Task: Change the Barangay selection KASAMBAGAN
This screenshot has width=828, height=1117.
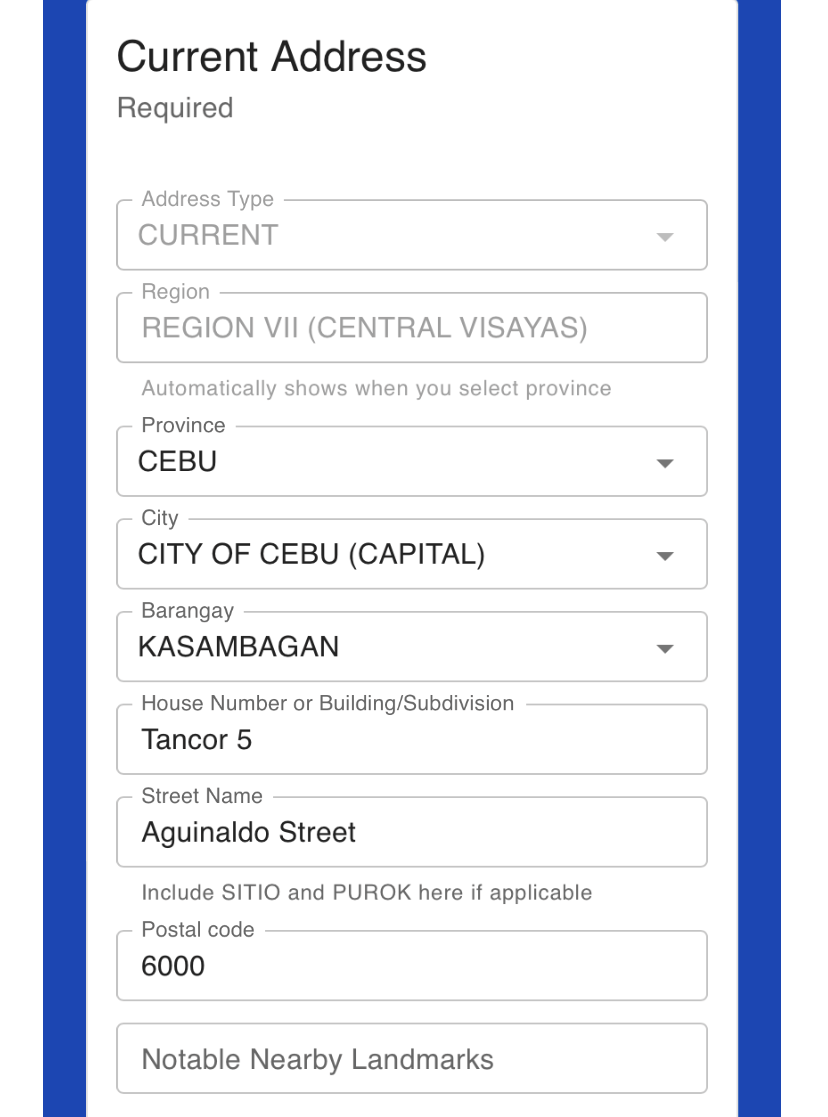Action: coord(411,647)
